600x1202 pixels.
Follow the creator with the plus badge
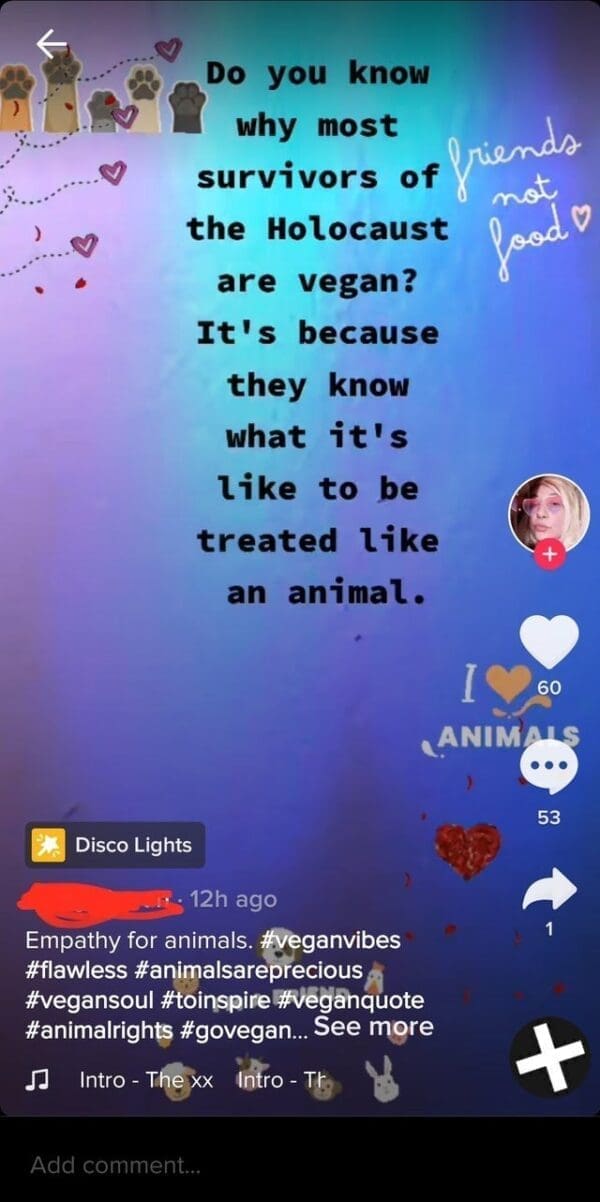tap(550, 555)
